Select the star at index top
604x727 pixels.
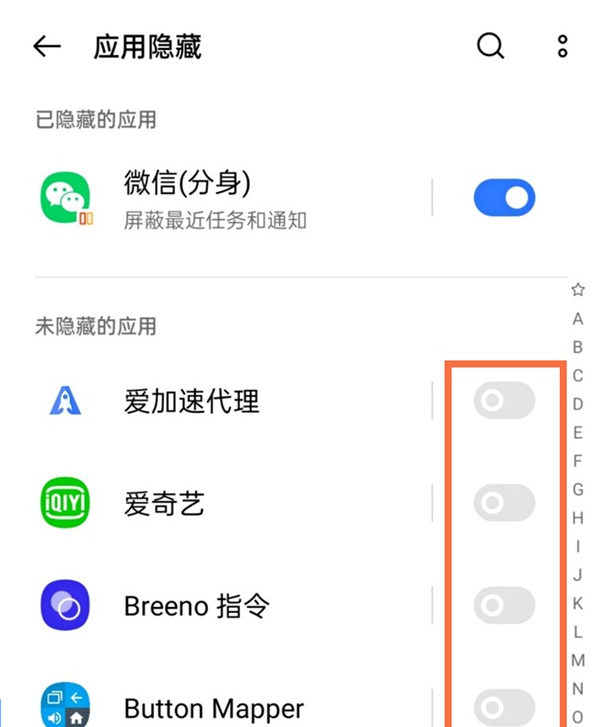point(578,290)
